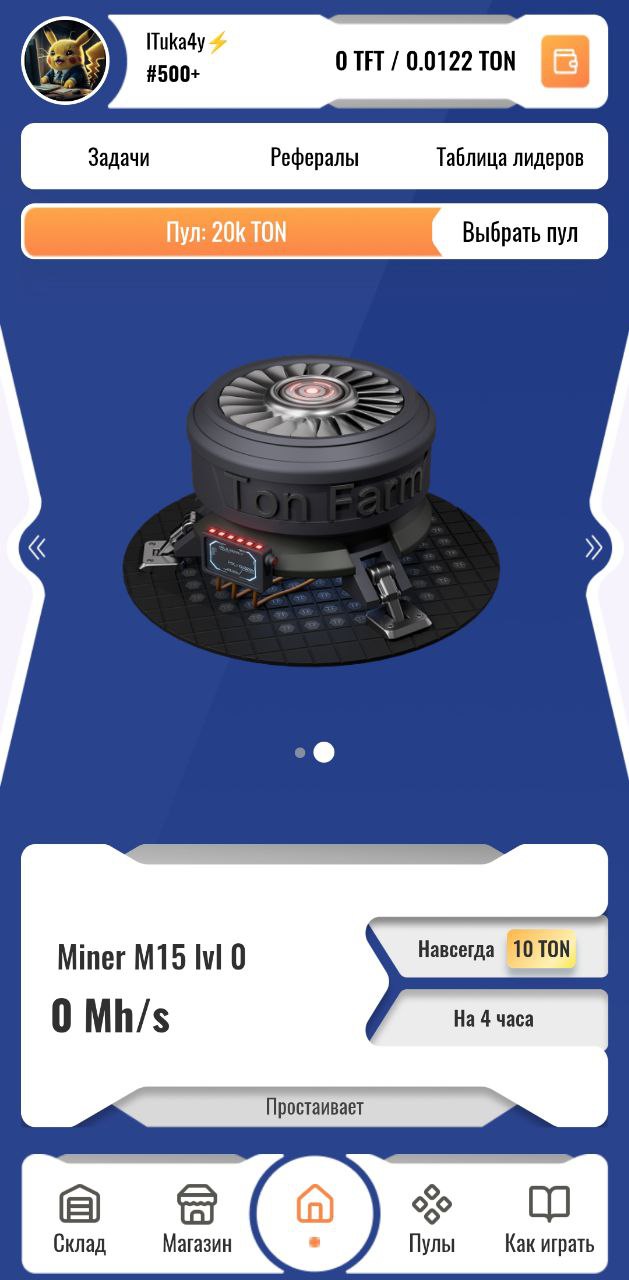Open profile avatar of ITuka4y

click(65, 61)
